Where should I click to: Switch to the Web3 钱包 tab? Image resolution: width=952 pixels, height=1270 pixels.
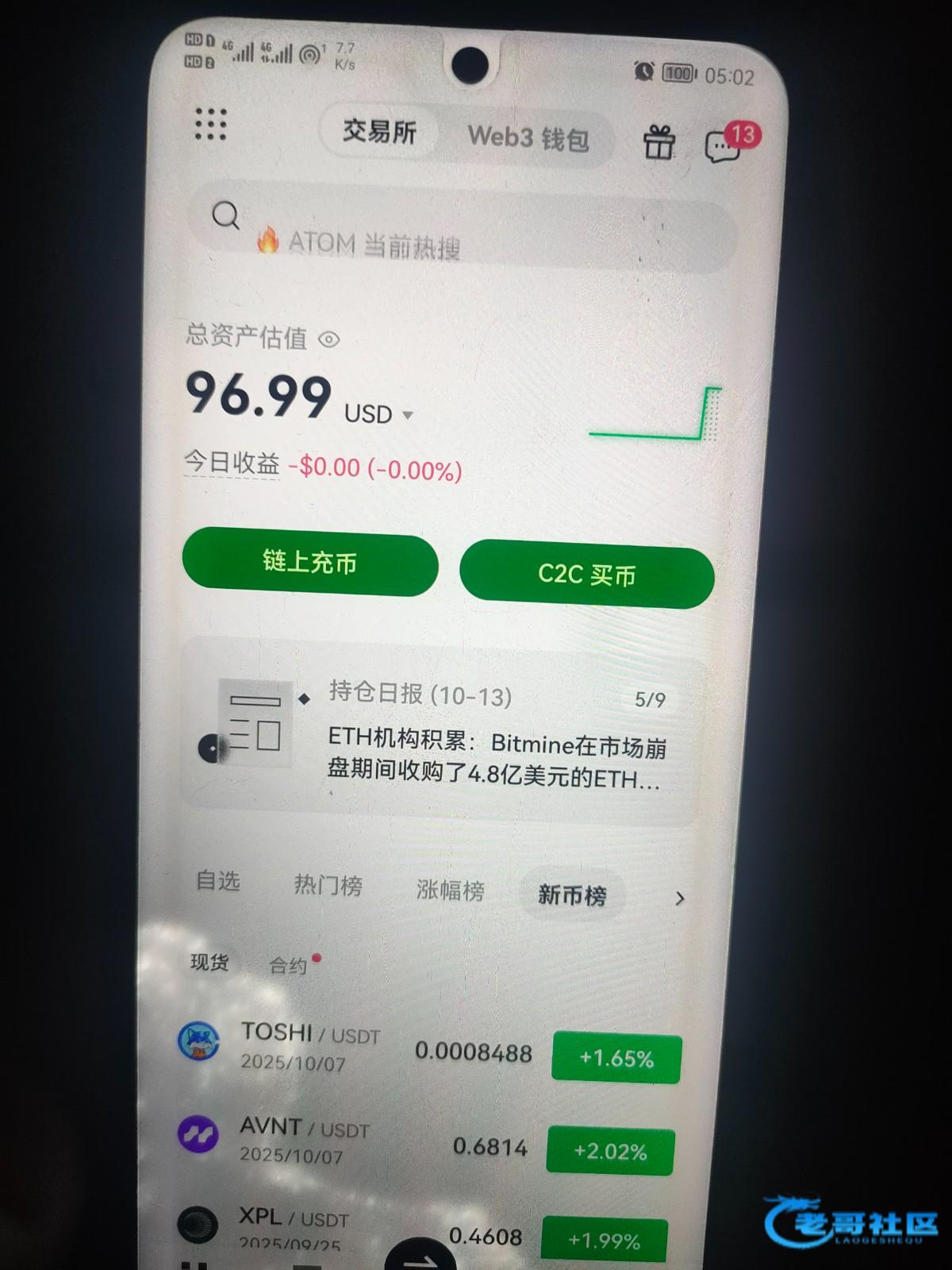tap(528, 138)
